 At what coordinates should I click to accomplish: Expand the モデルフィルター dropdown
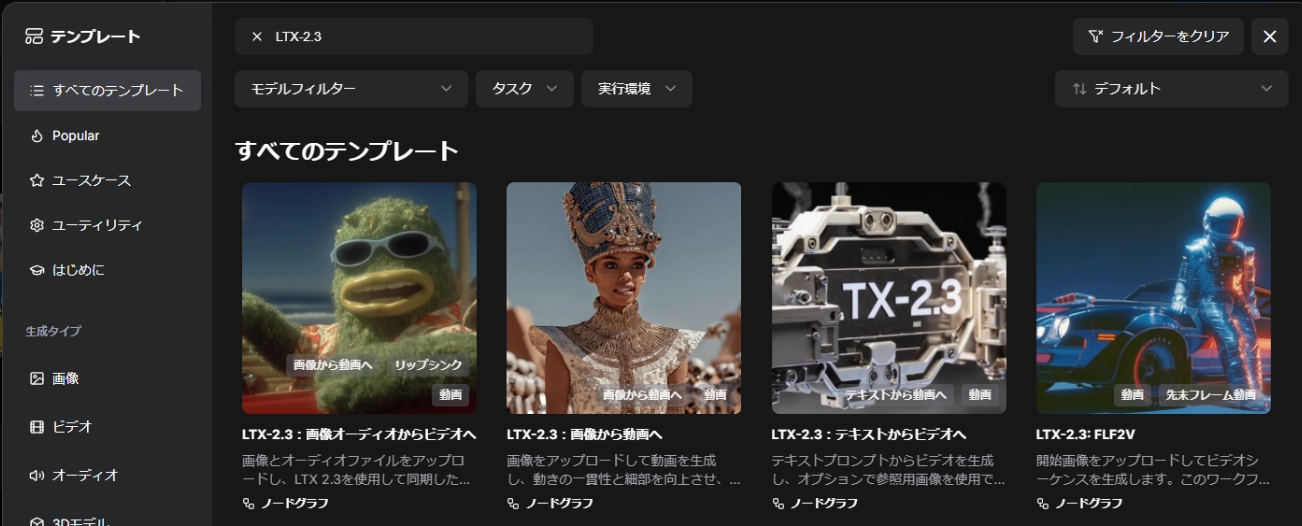[x=351, y=89]
